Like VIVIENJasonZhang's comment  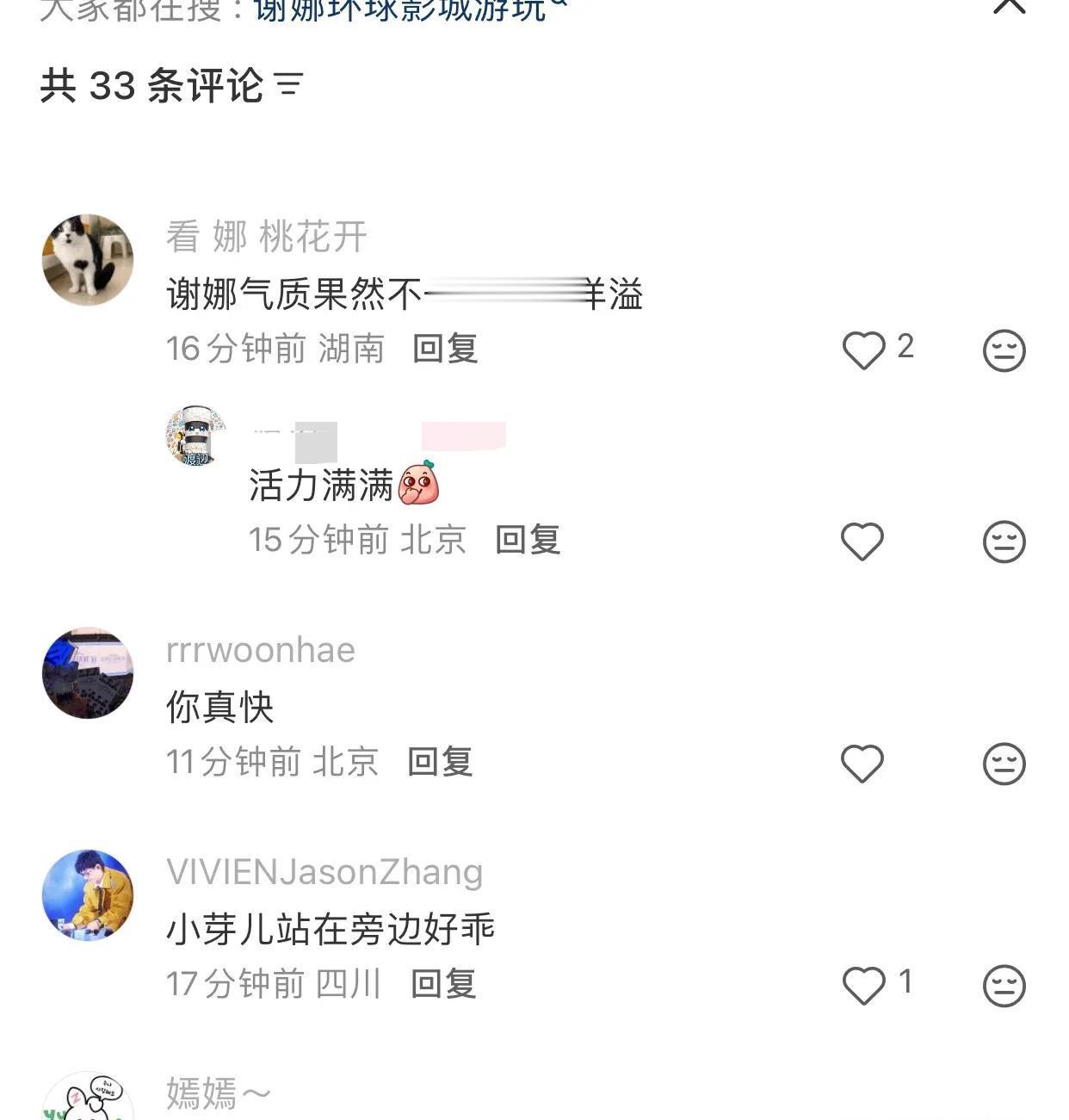pyautogui.click(x=863, y=985)
